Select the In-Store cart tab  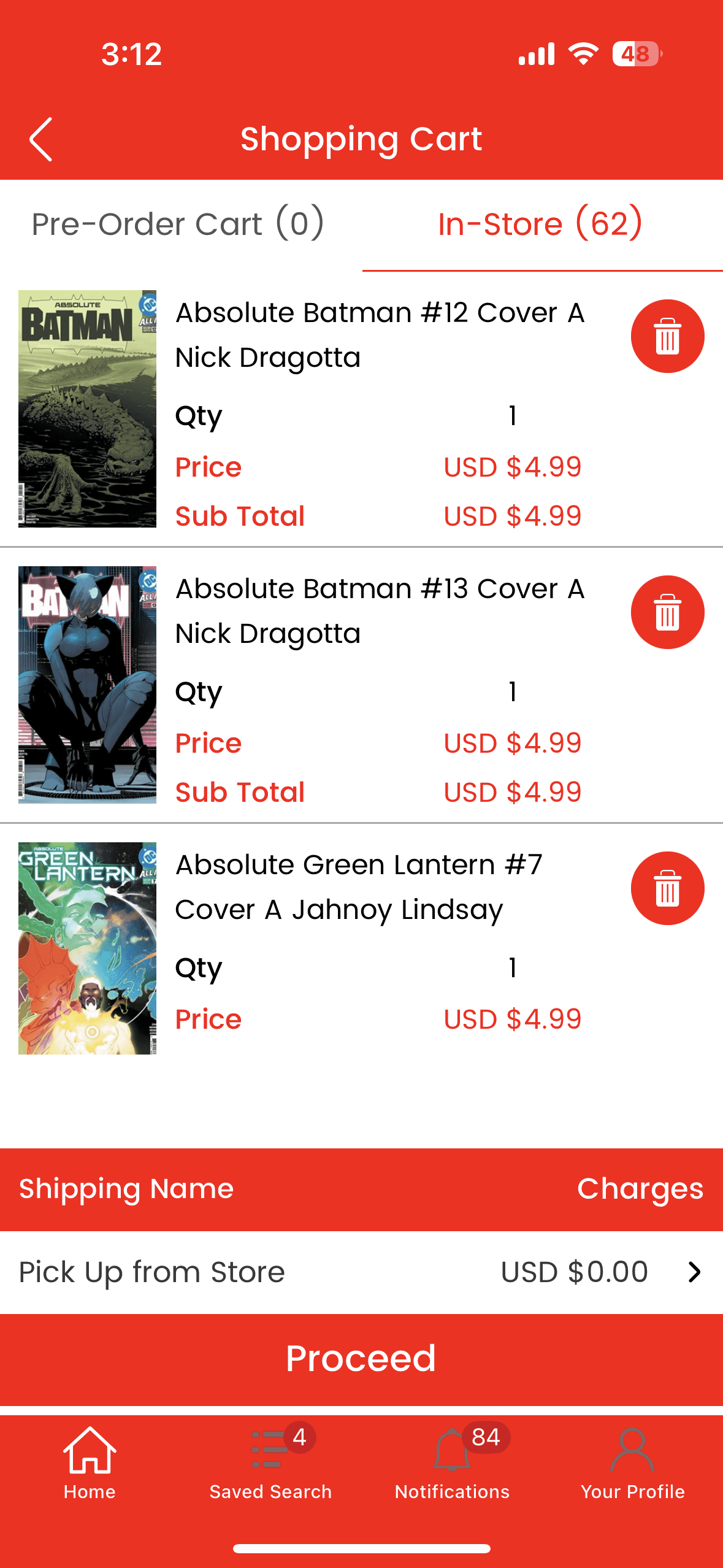540,224
